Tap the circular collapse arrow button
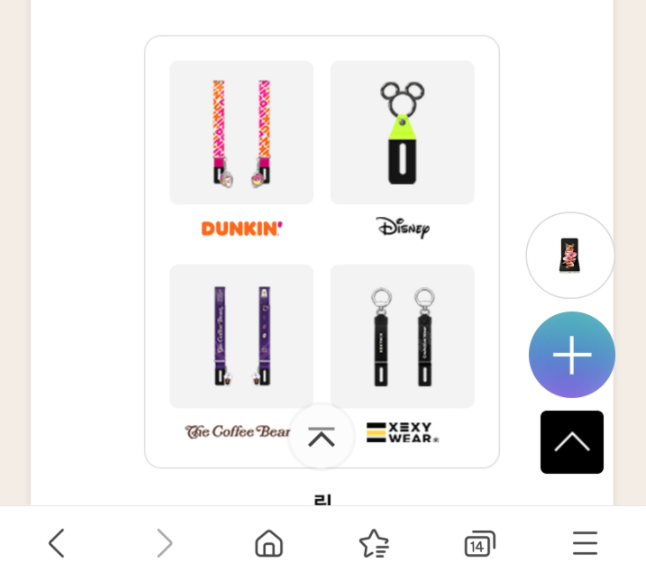The height and width of the screenshot is (569, 646). [322, 437]
